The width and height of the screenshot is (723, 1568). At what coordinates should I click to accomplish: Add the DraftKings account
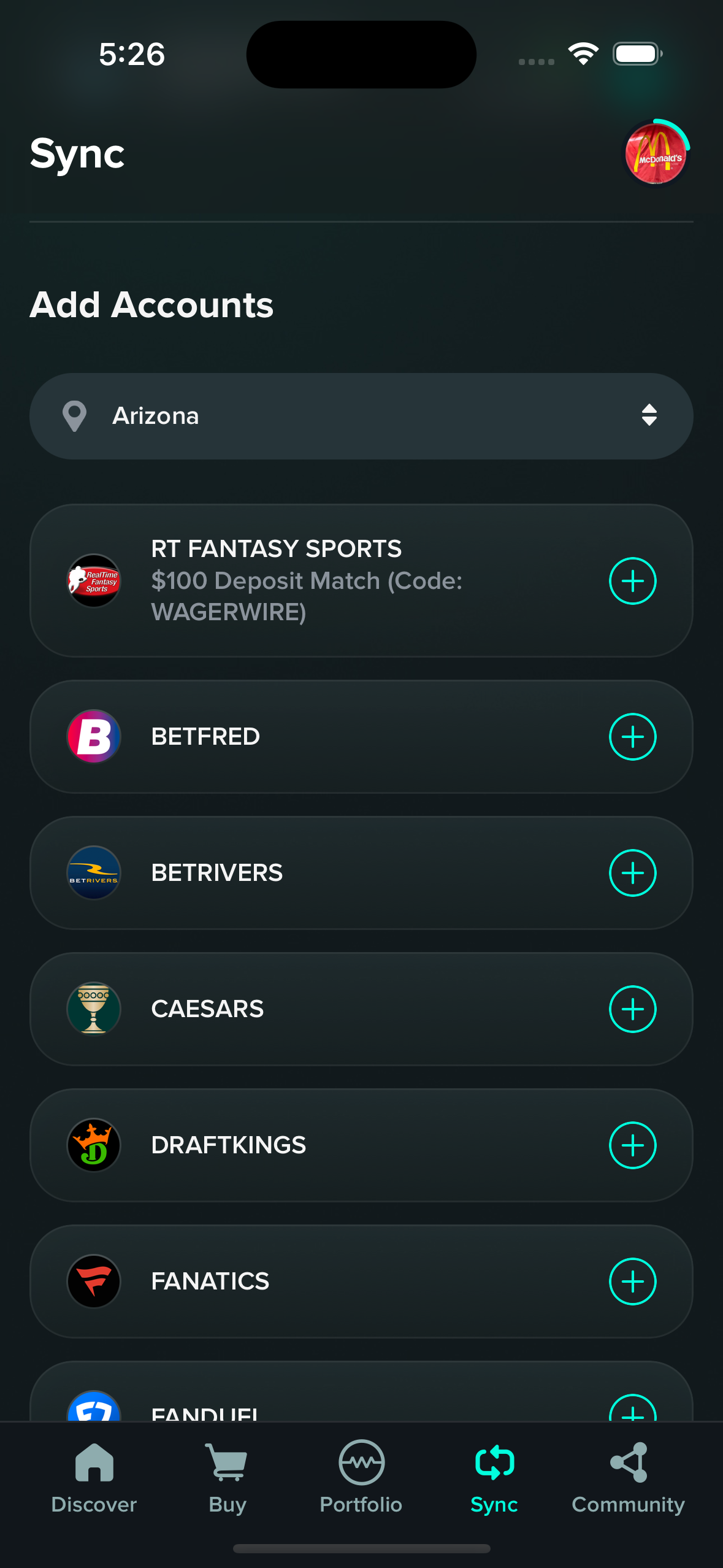(632, 1145)
